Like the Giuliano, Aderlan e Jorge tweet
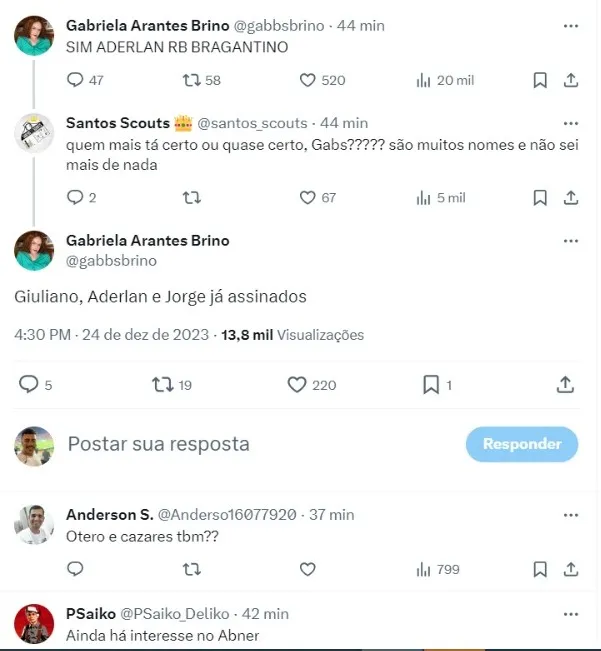The height and width of the screenshot is (651, 601). point(296,384)
